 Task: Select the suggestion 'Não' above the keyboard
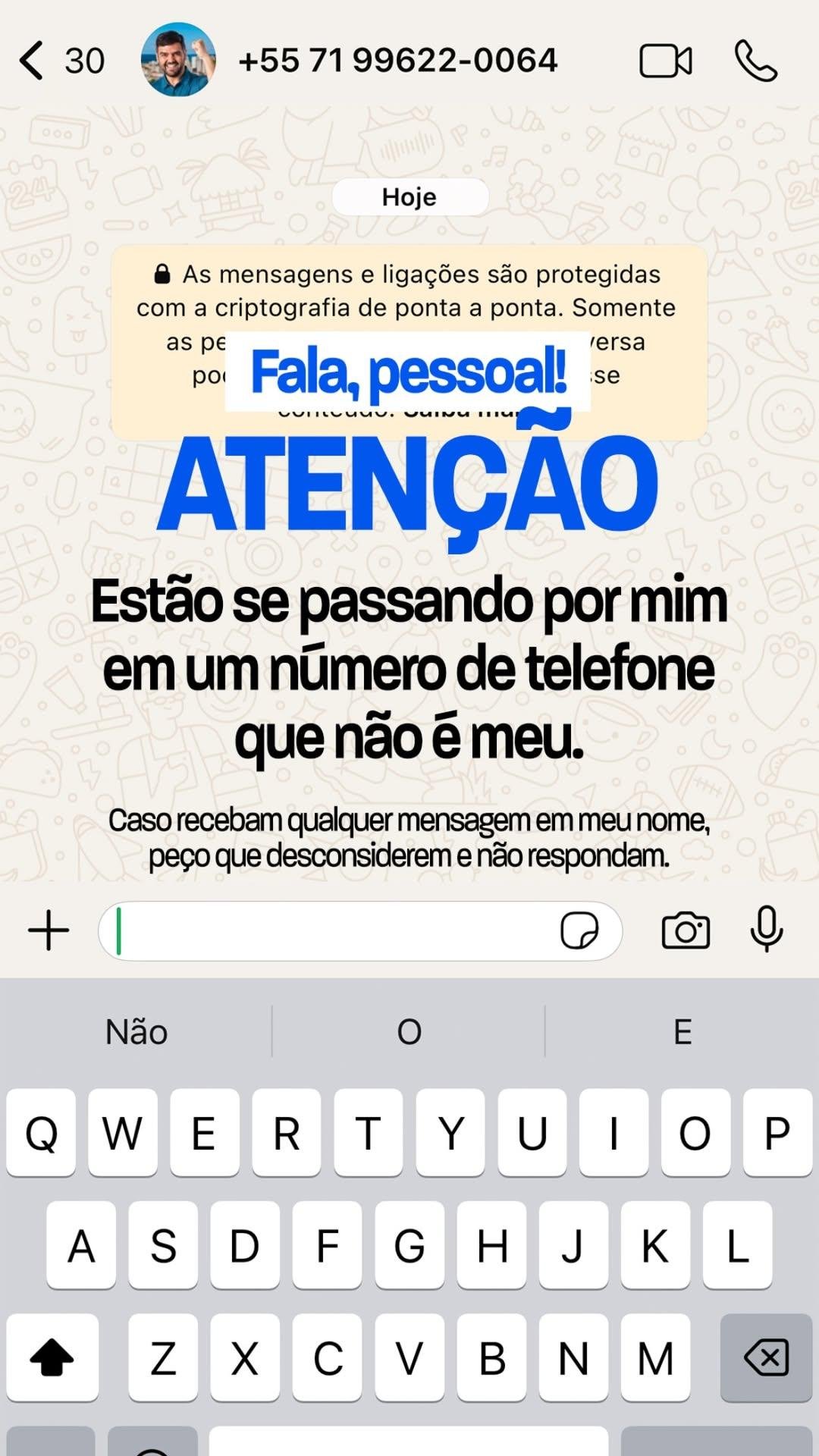[x=136, y=1031]
